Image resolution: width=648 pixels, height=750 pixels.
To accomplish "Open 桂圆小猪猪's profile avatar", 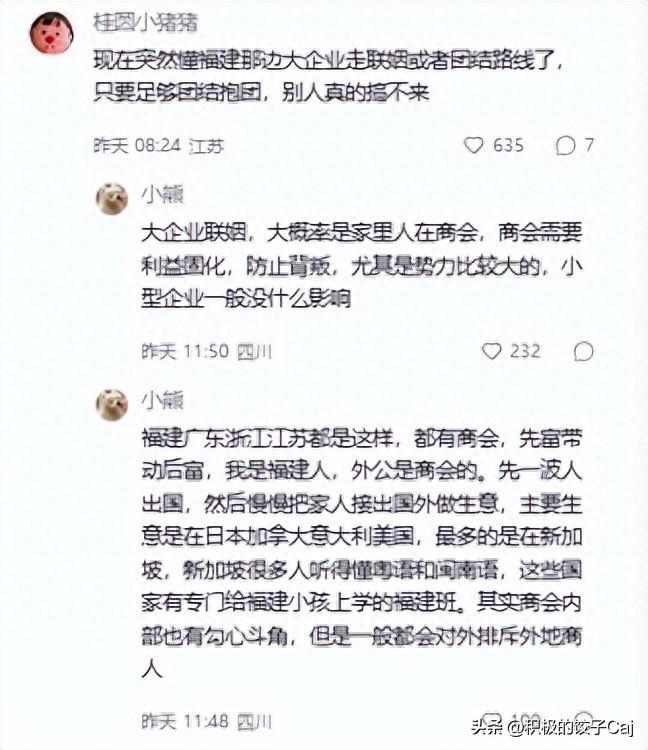I will point(50,33).
